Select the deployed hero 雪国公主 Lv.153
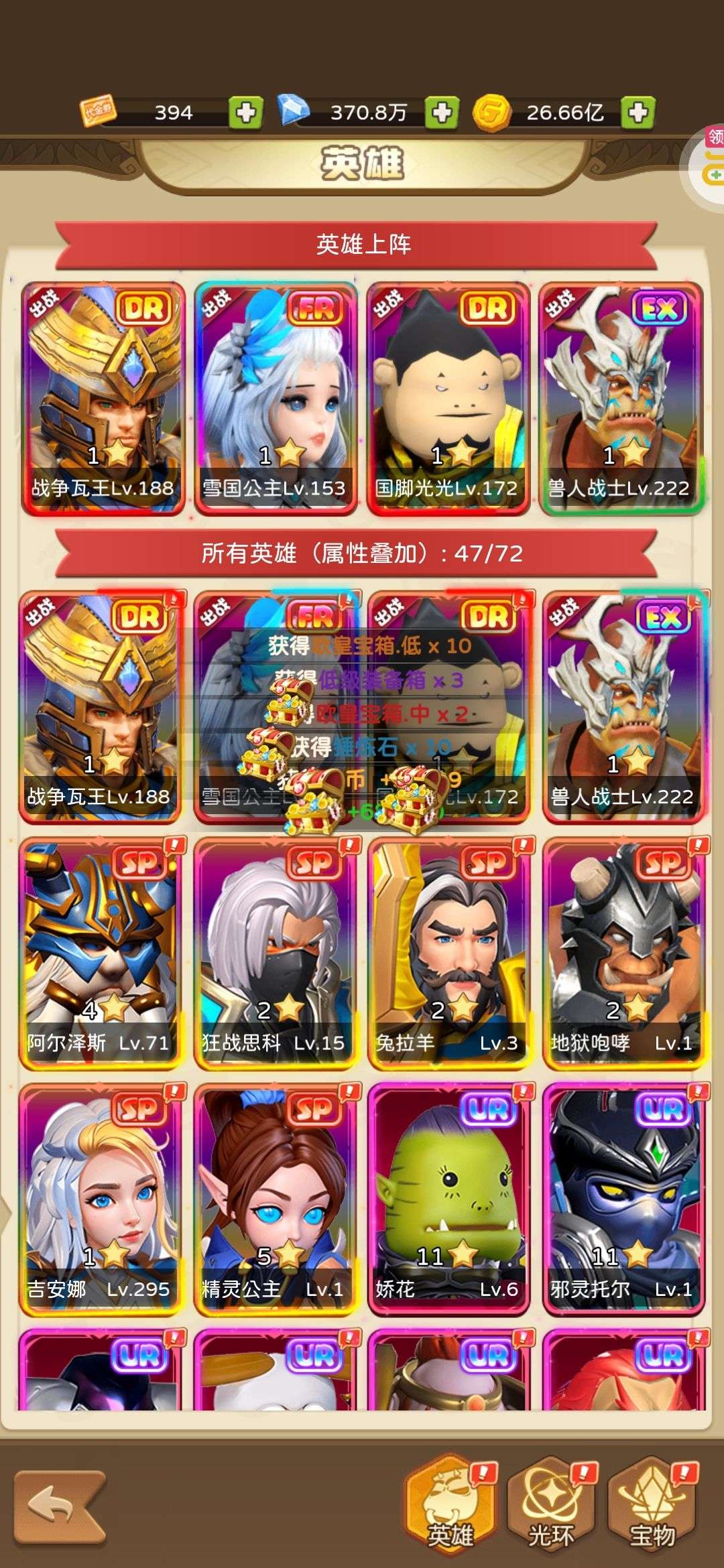724x1568 pixels. point(276,399)
